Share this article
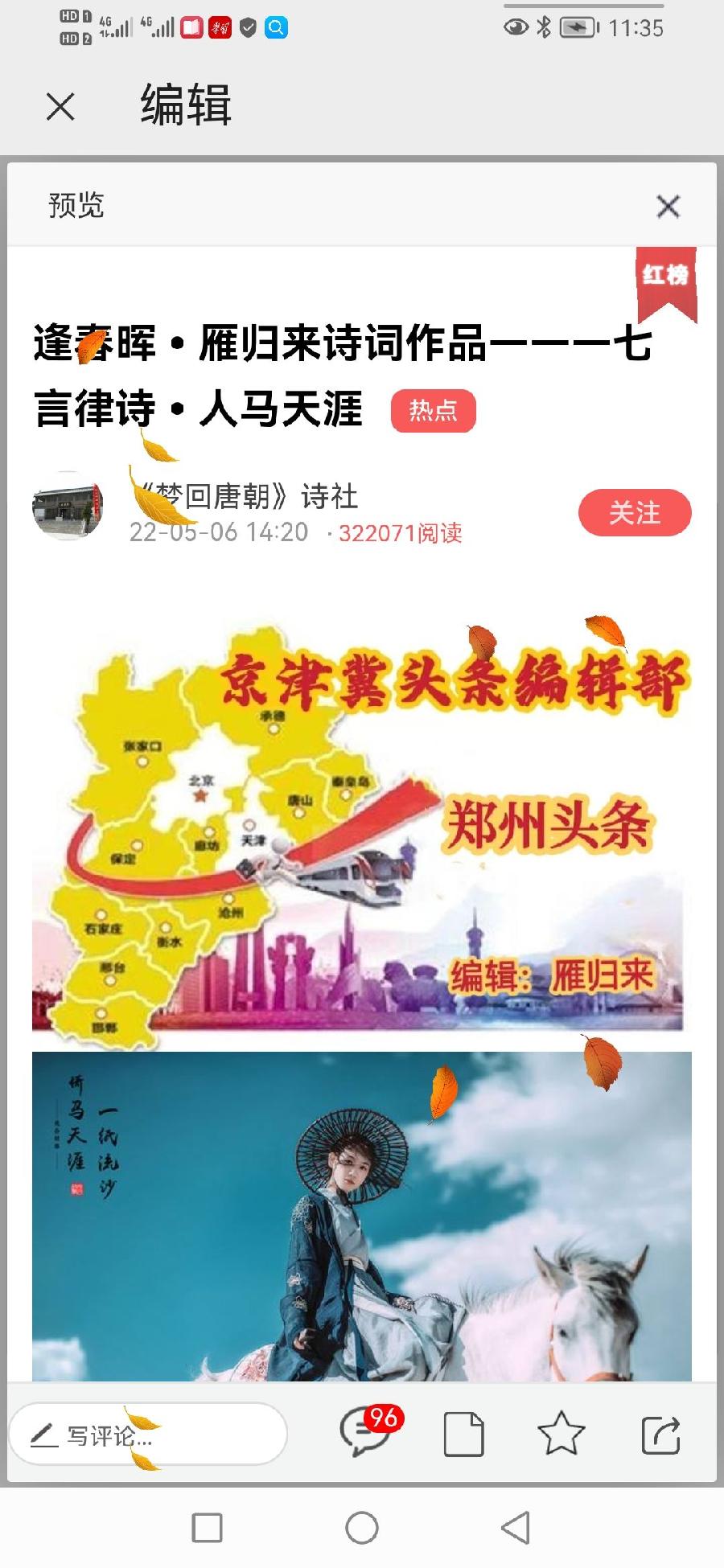Image resolution: width=724 pixels, height=1568 pixels. tap(660, 1434)
